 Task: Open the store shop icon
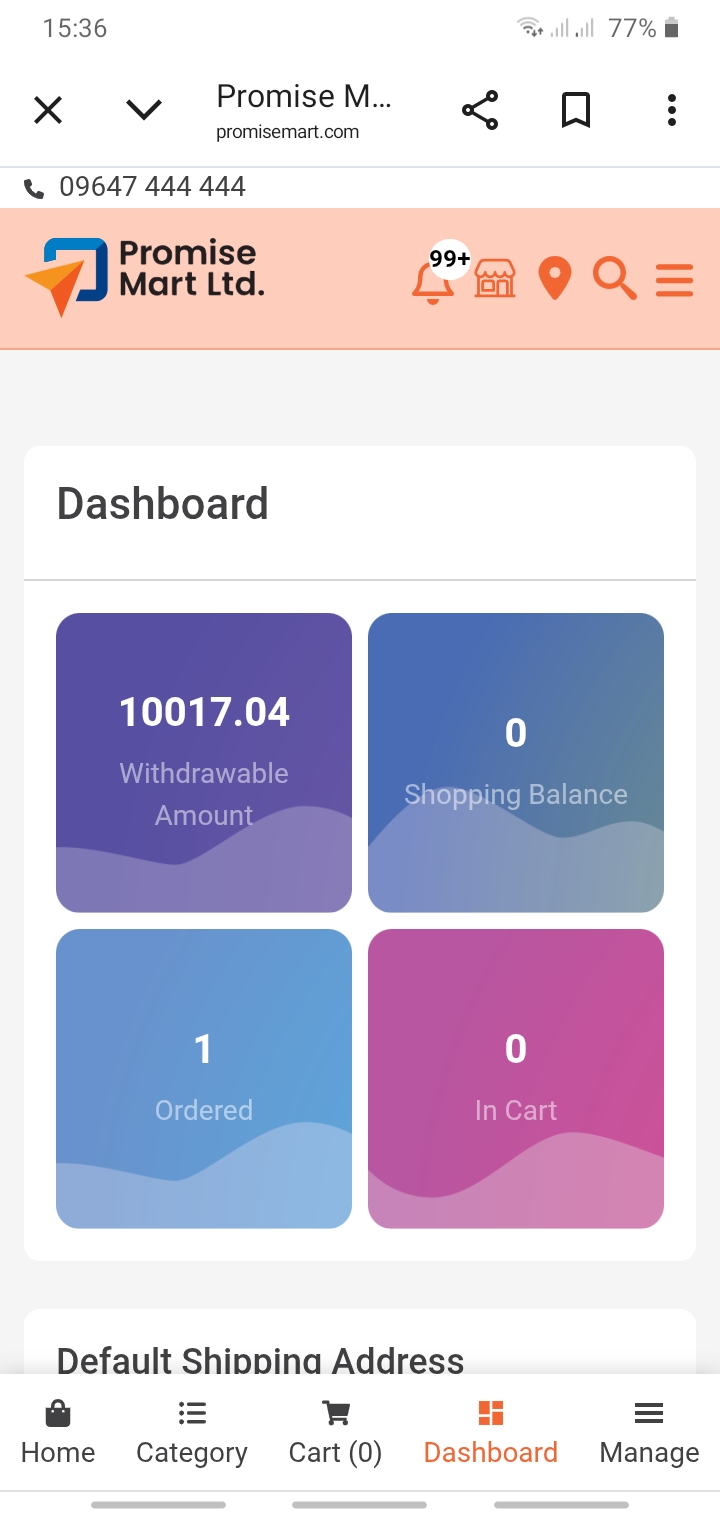pos(495,279)
